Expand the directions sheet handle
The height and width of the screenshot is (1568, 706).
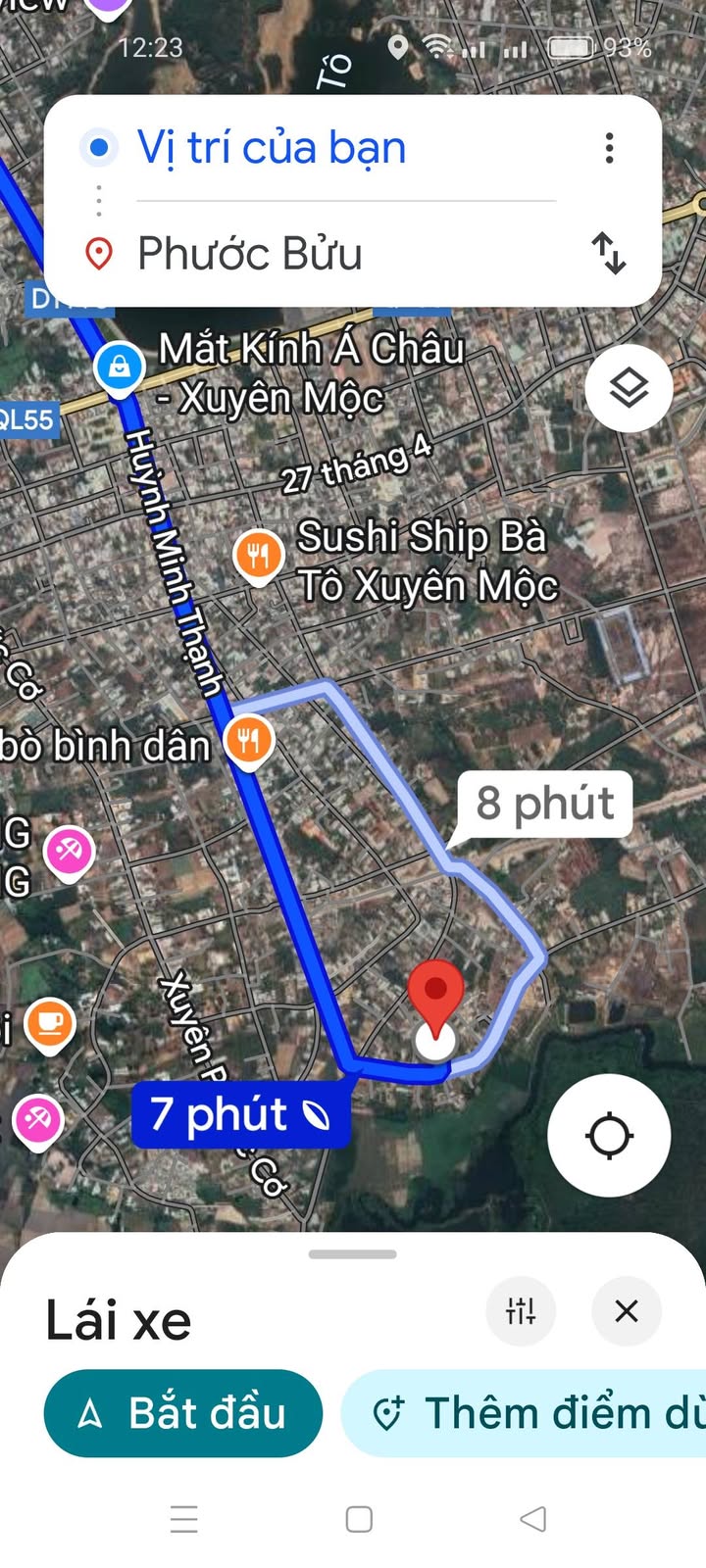coord(353,1254)
